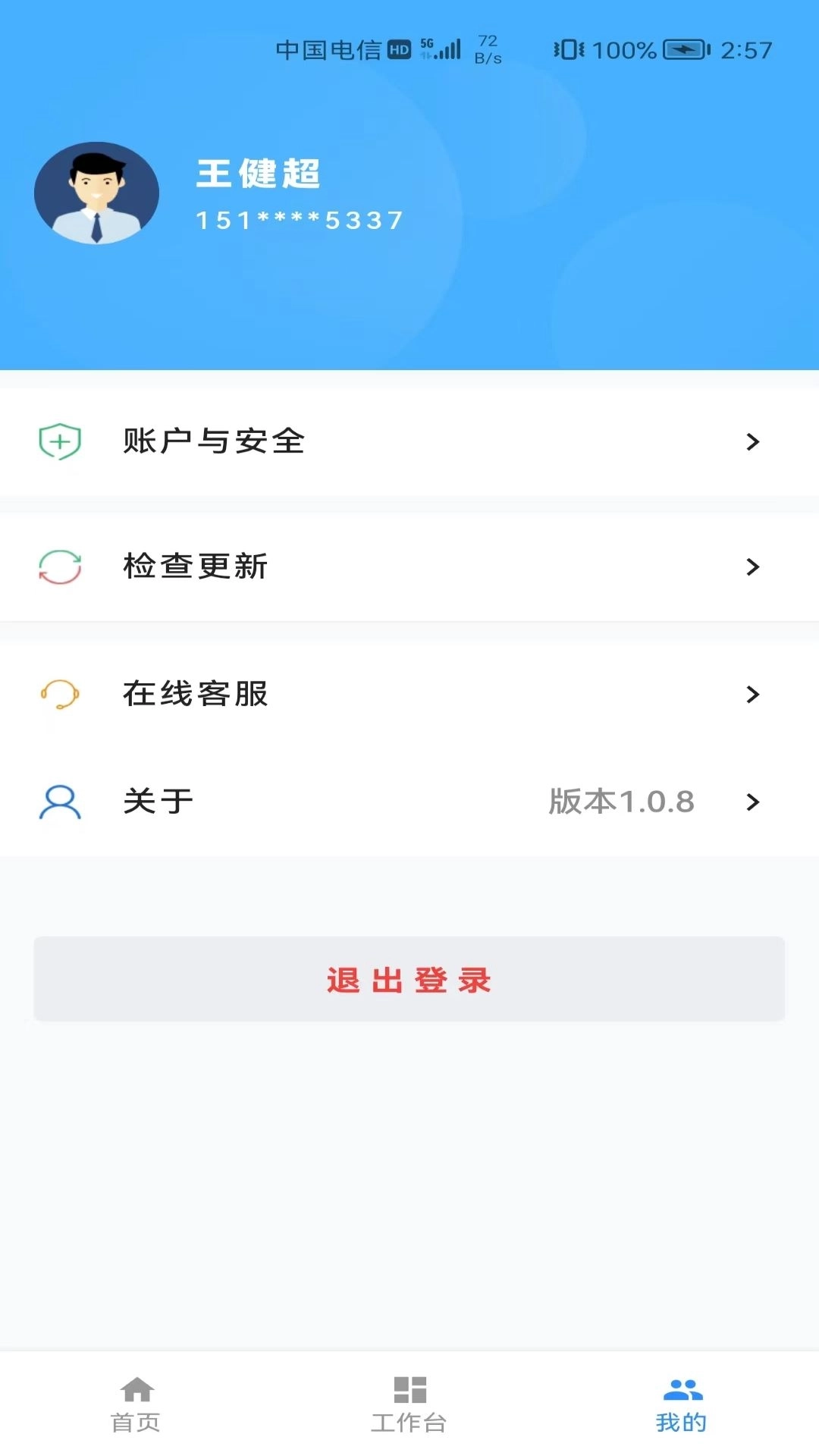Click the About person icon

click(59, 802)
